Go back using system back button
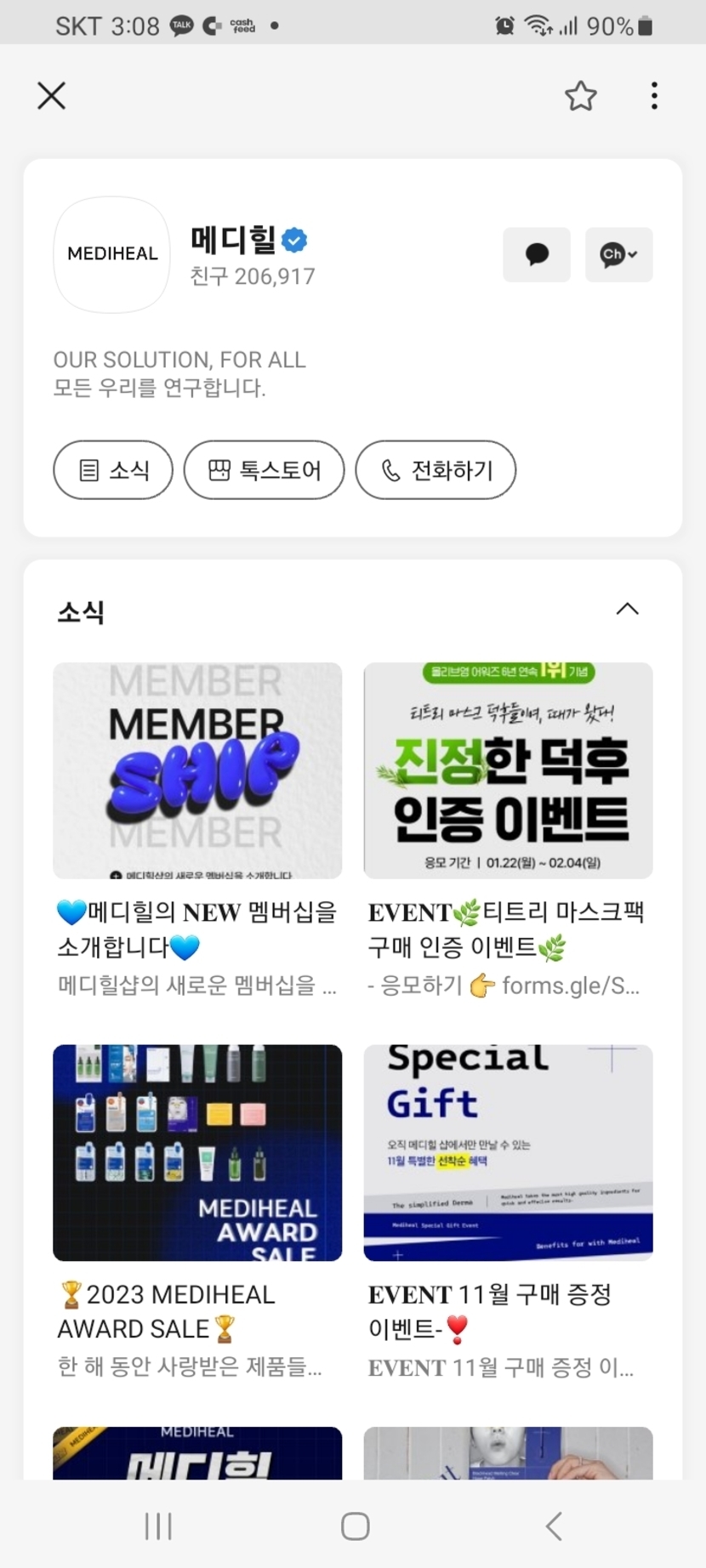The height and width of the screenshot is (1568, 706). [x=554, y=1526]
